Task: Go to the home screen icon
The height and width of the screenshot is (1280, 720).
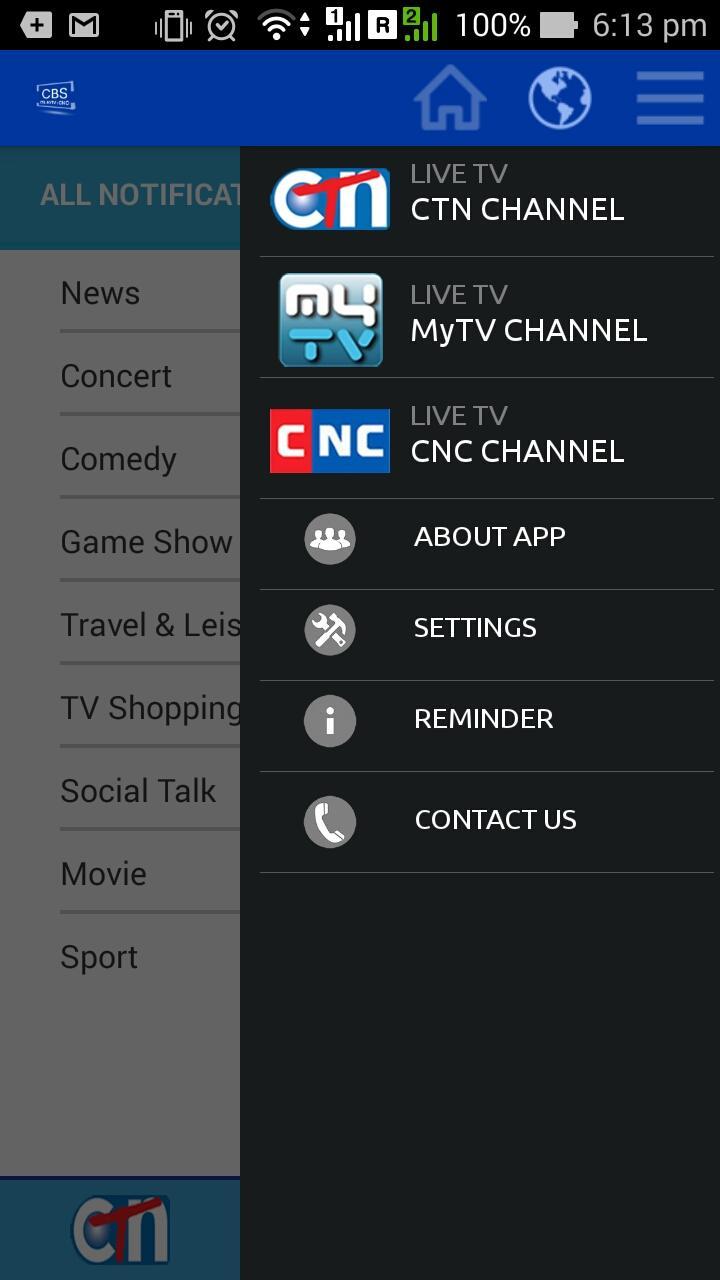Action: (x=450, y=98)
